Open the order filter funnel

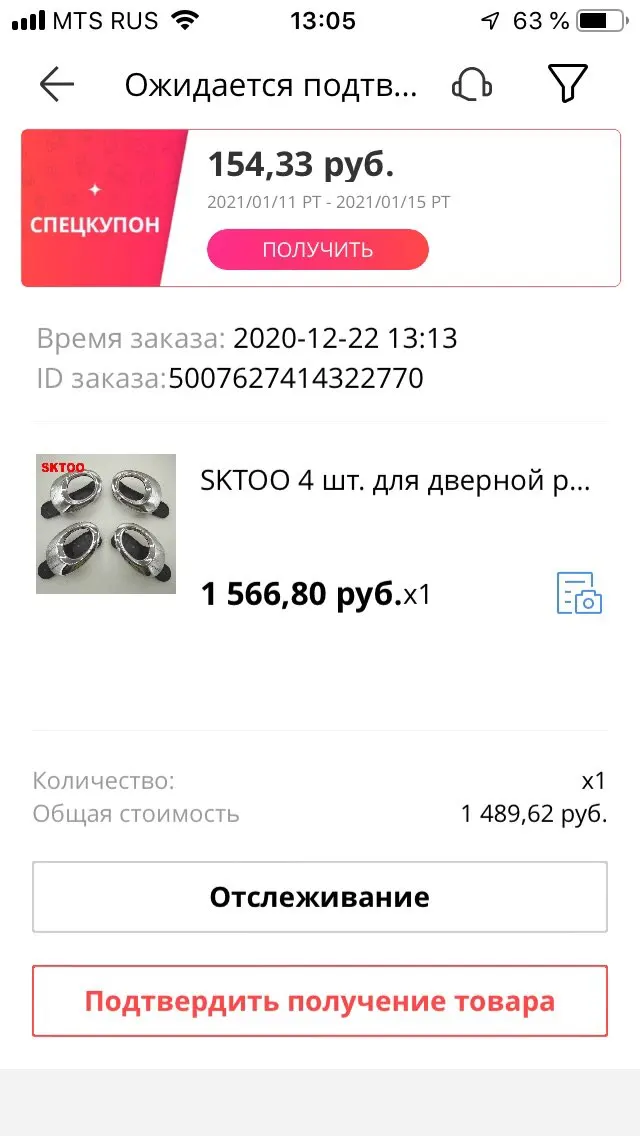coord(567,85)
